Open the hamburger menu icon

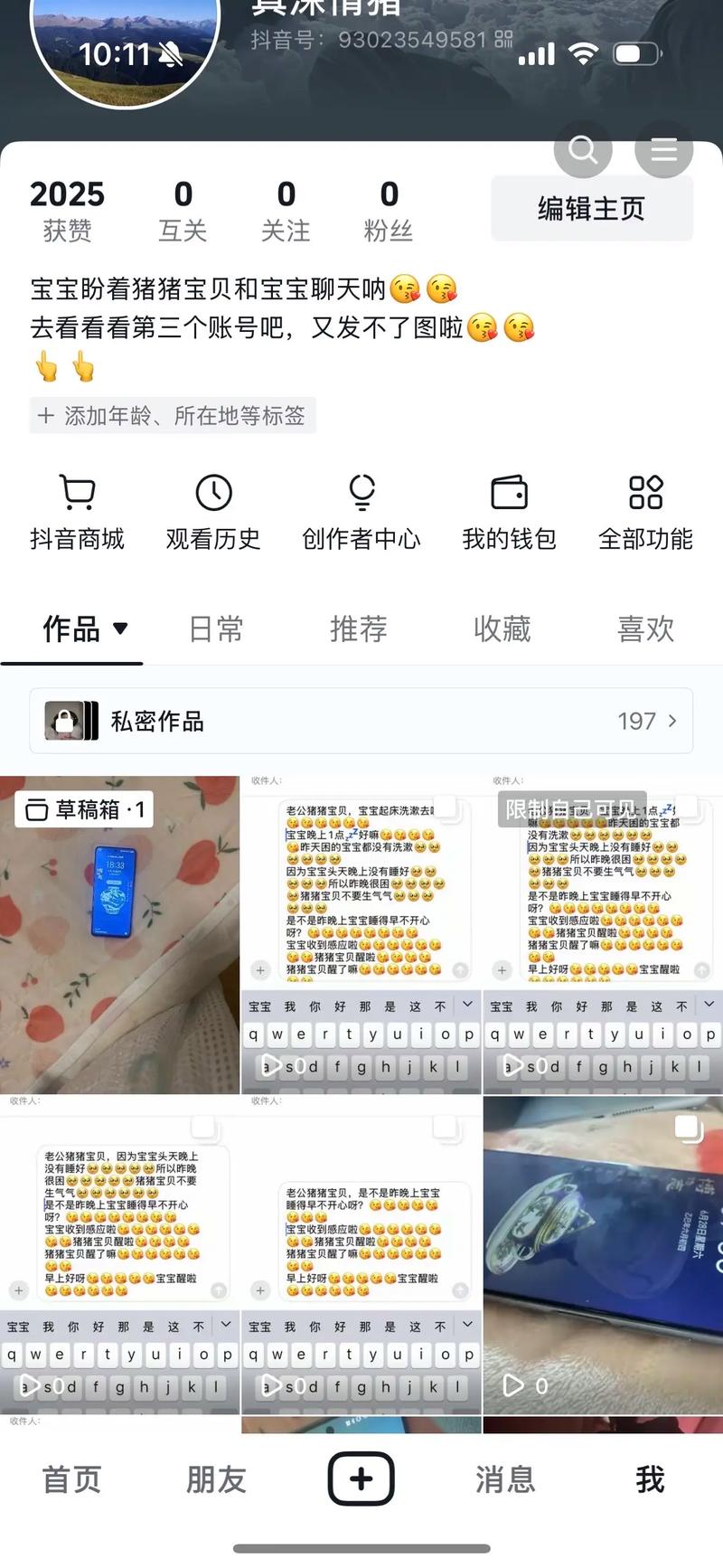point(663,149)
